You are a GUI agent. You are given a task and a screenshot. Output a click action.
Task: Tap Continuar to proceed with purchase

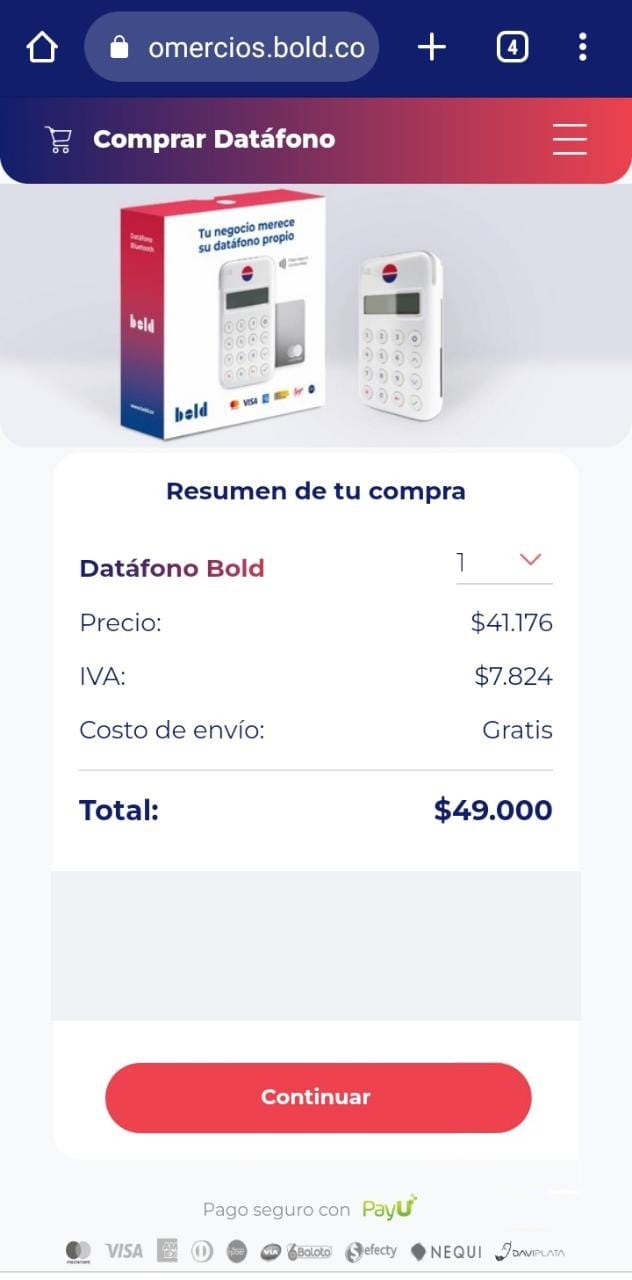(x=317, y=1097)
